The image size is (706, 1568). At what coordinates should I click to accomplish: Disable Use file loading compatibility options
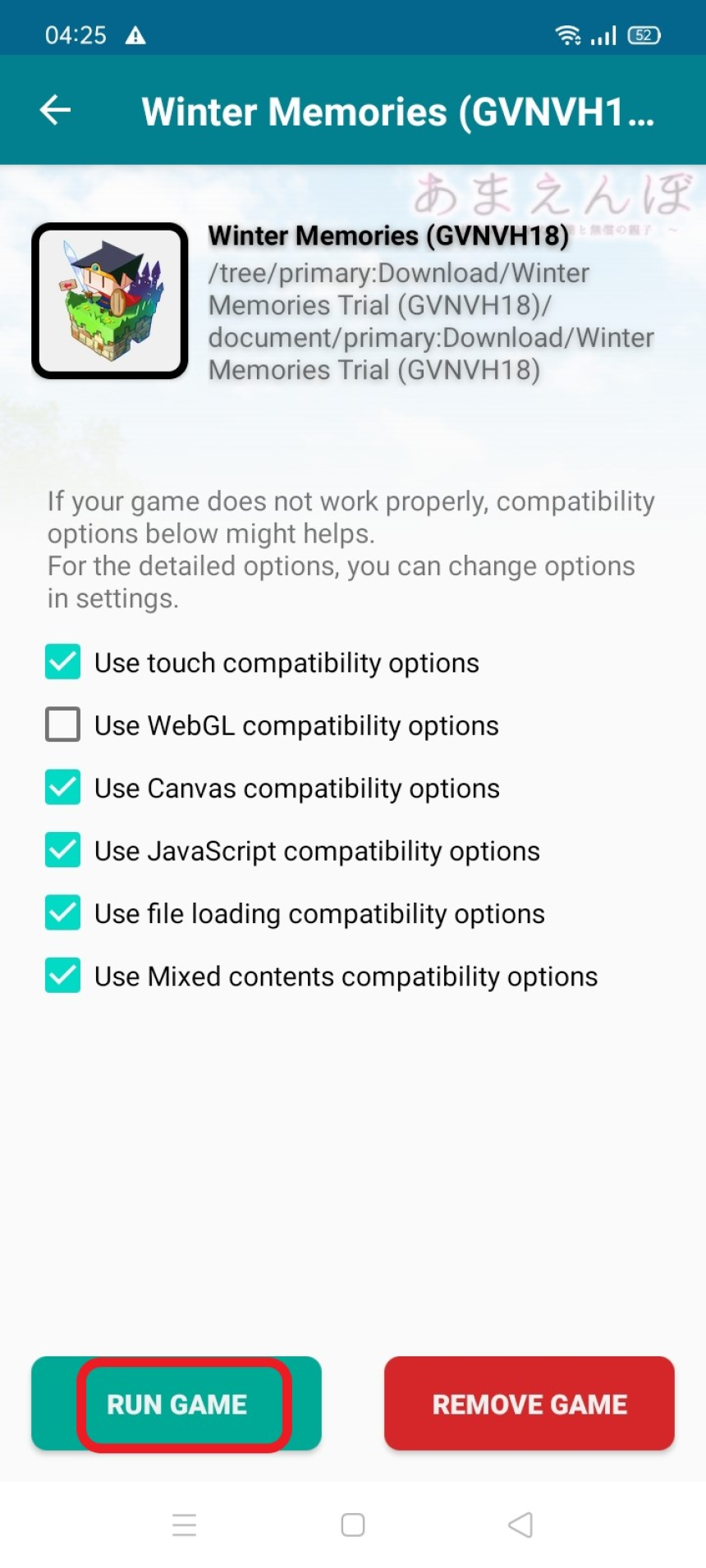[x=62, y=912]
